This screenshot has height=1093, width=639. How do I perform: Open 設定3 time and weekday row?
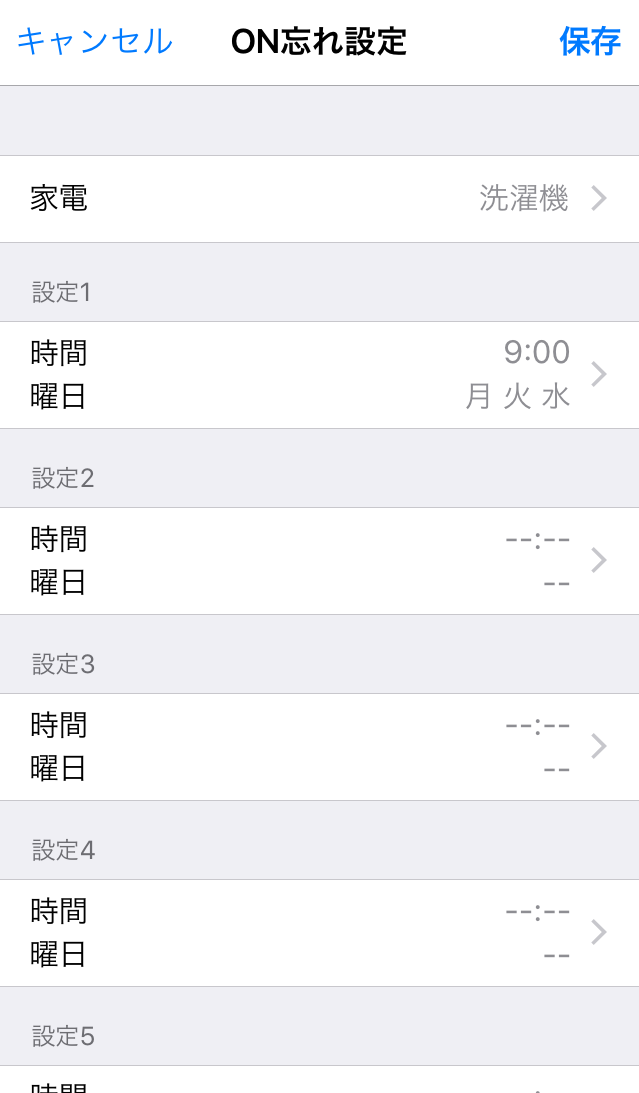point(319,747)
